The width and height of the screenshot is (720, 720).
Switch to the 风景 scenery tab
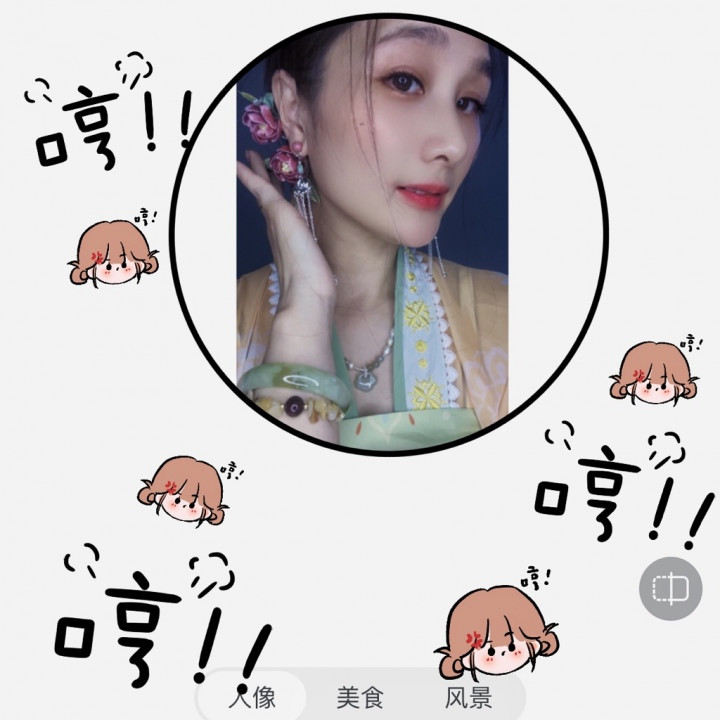tap(468, 697)
